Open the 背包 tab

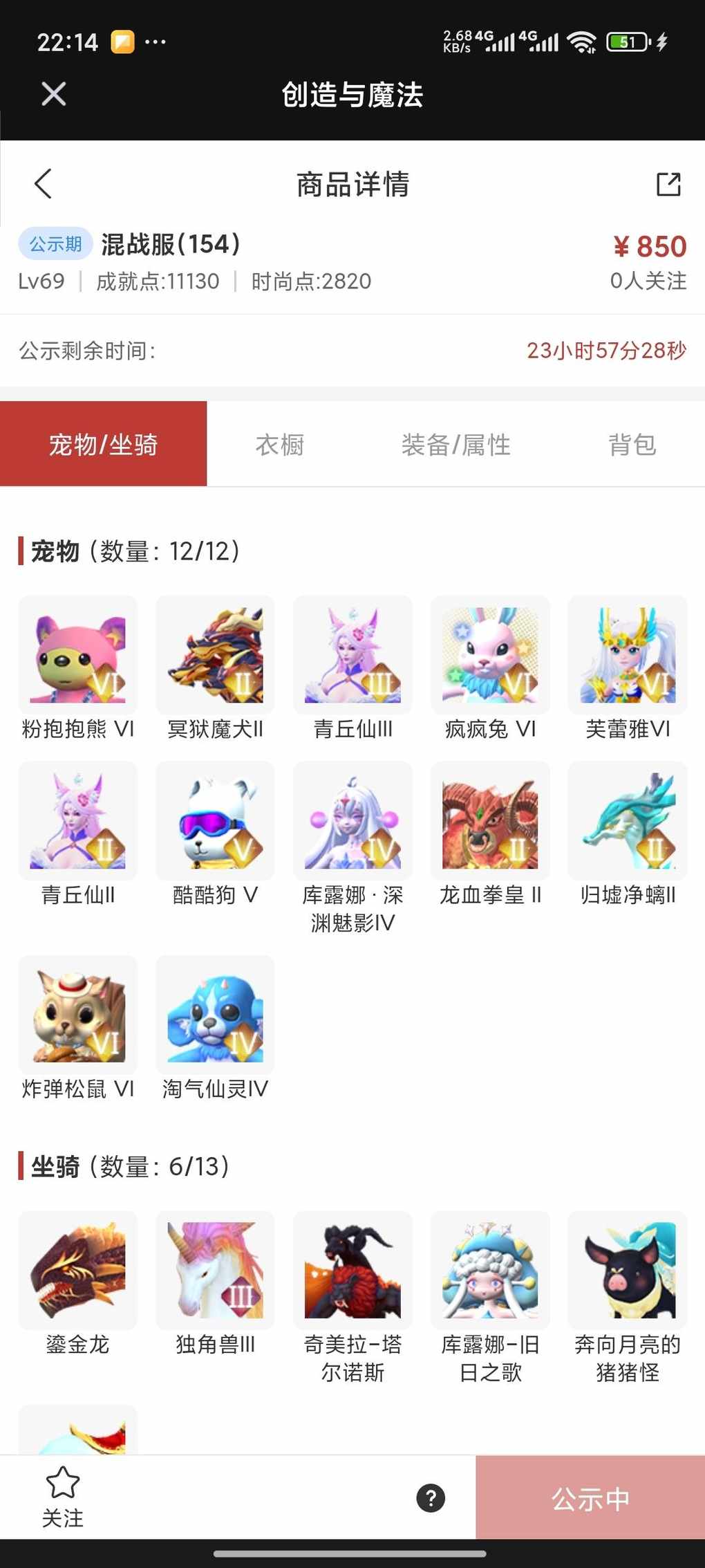click(632, 444)
